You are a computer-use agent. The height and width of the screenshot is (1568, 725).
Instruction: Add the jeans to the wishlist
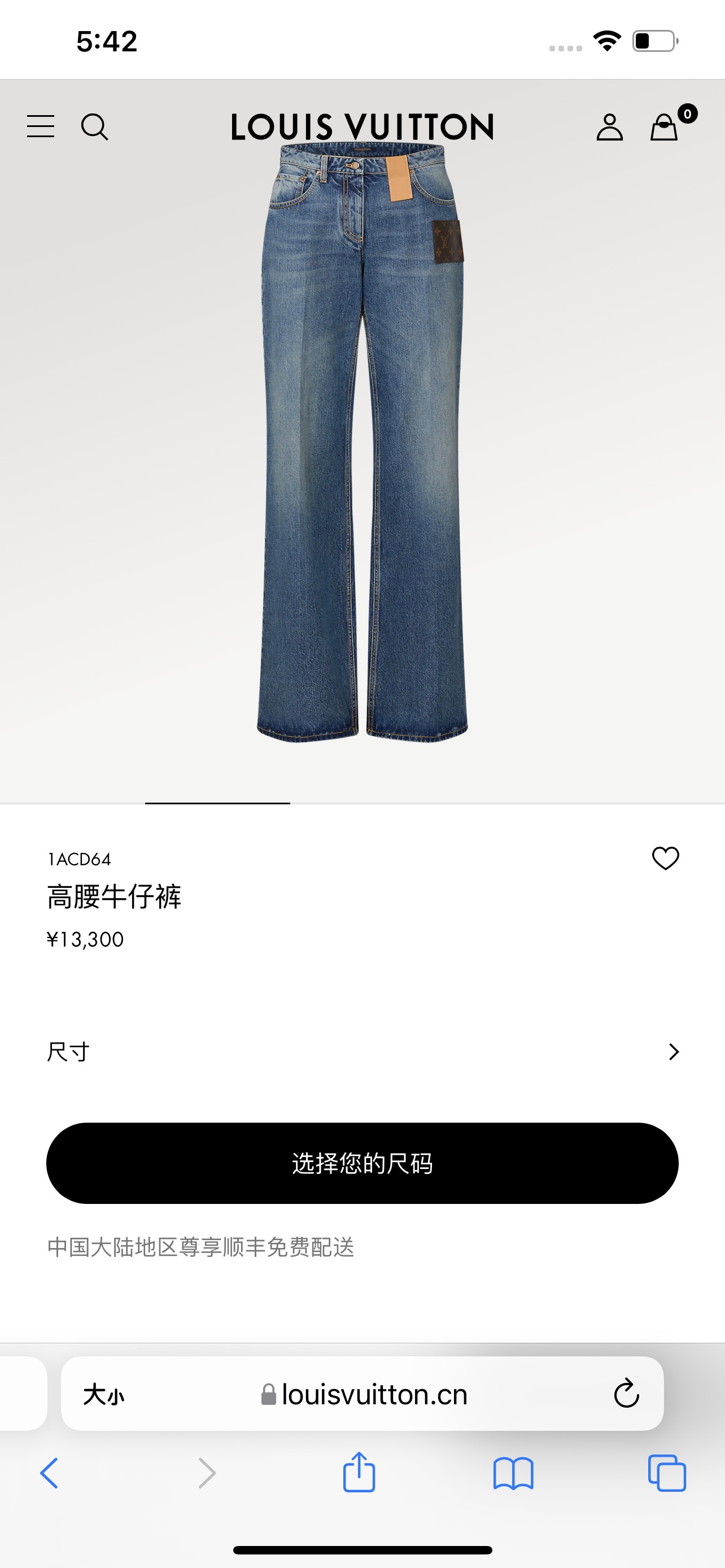pos(665,859)
